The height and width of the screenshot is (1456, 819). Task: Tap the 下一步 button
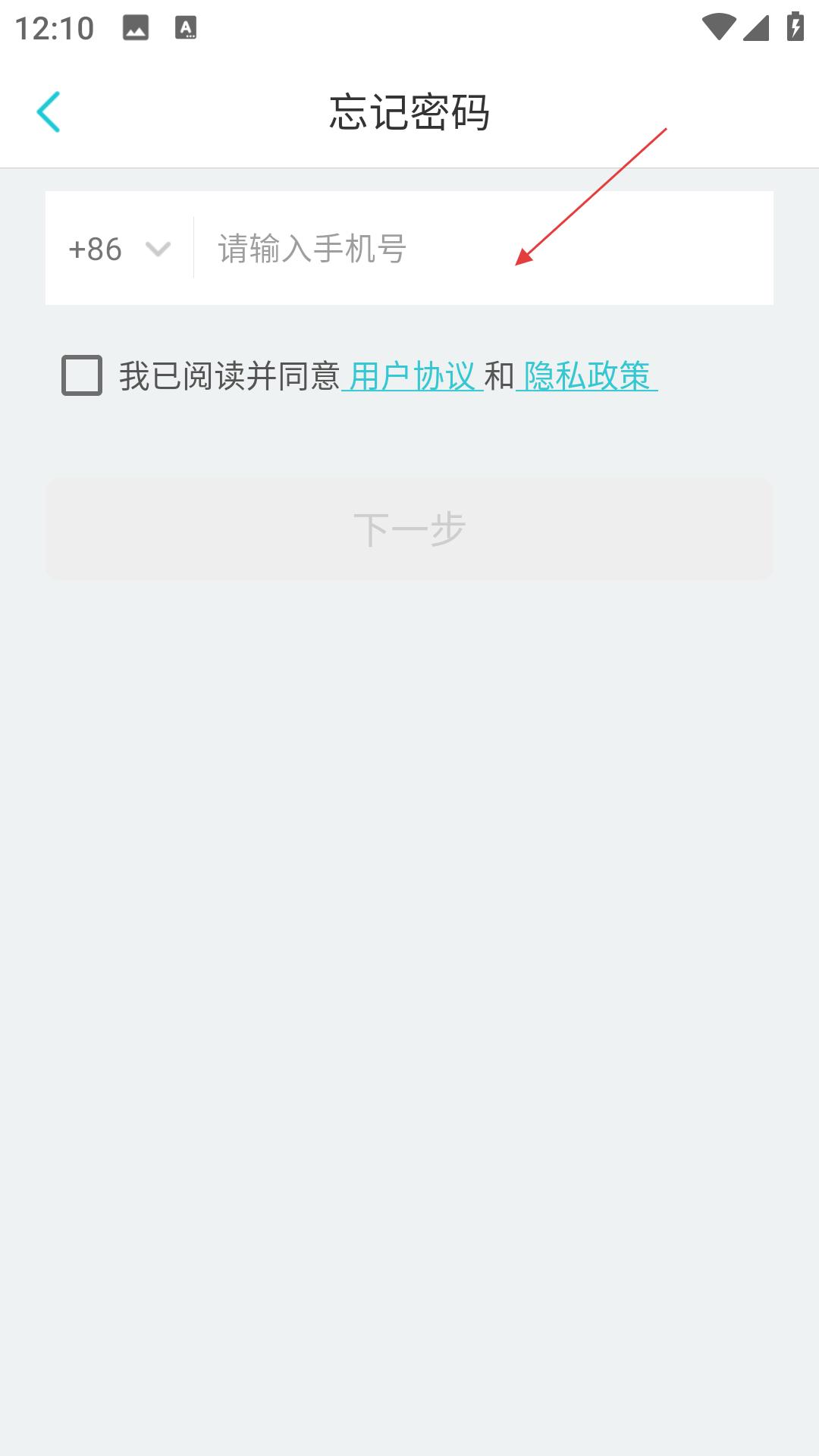[x=409, y=529]
